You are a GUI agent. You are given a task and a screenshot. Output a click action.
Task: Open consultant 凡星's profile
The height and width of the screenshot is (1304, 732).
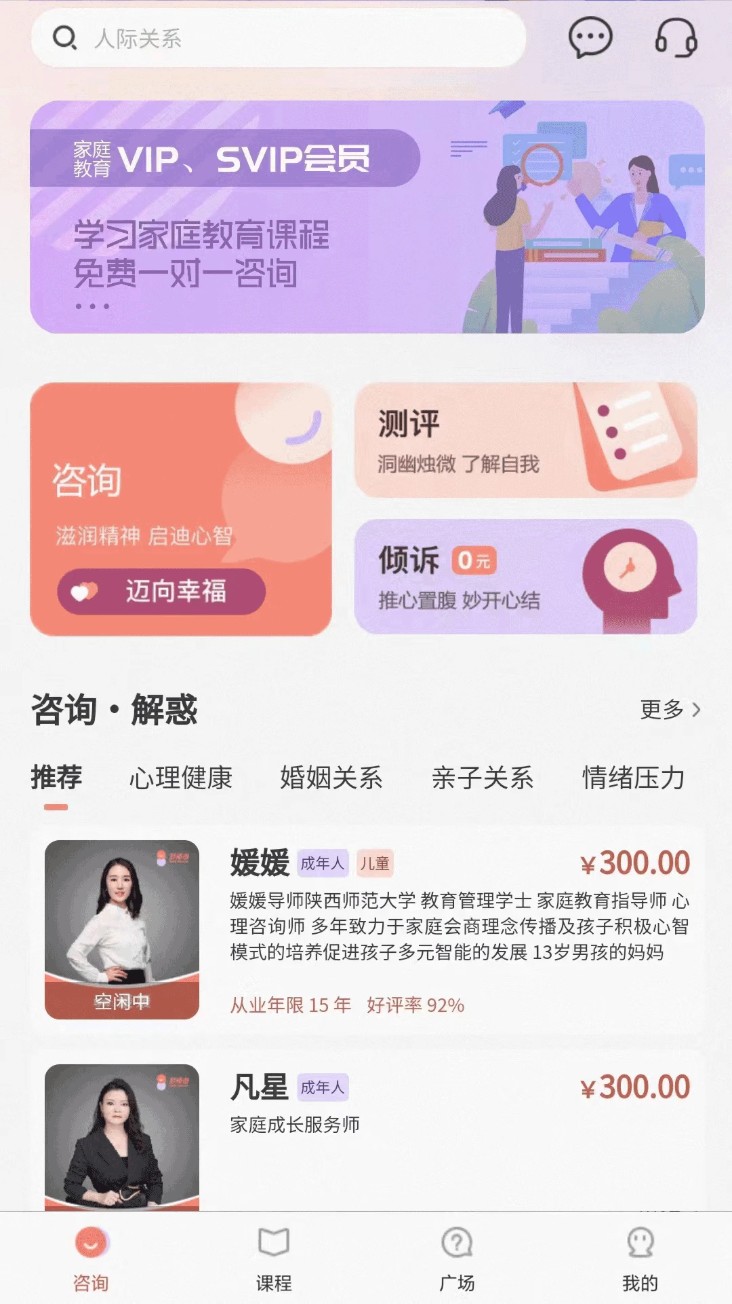tap(367, 1130)
